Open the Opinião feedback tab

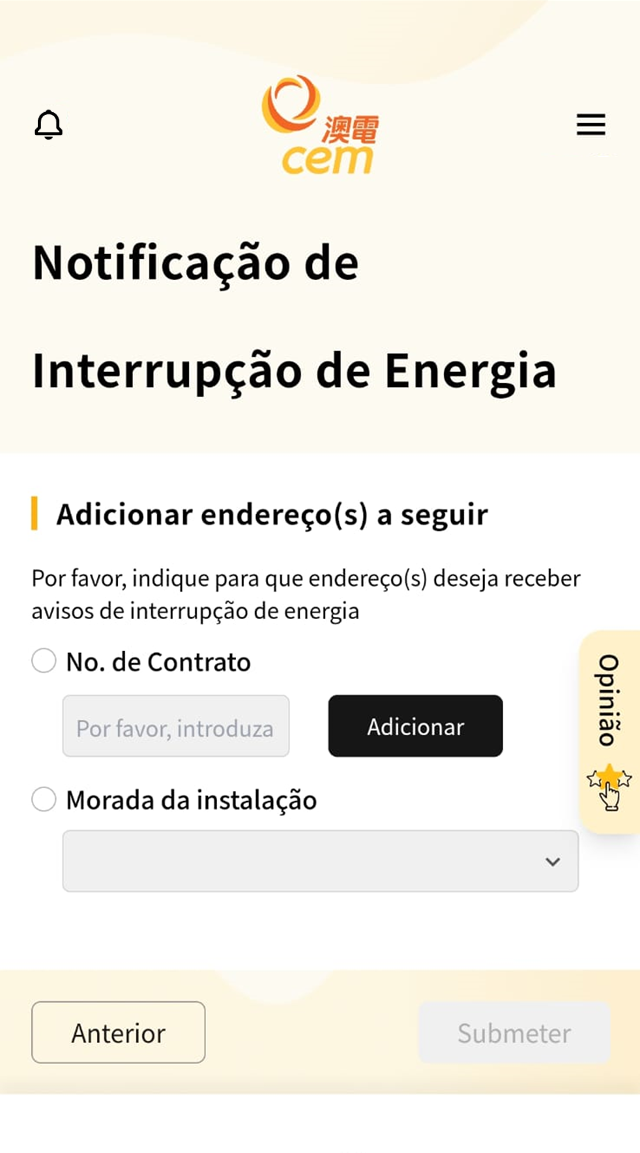609,732
